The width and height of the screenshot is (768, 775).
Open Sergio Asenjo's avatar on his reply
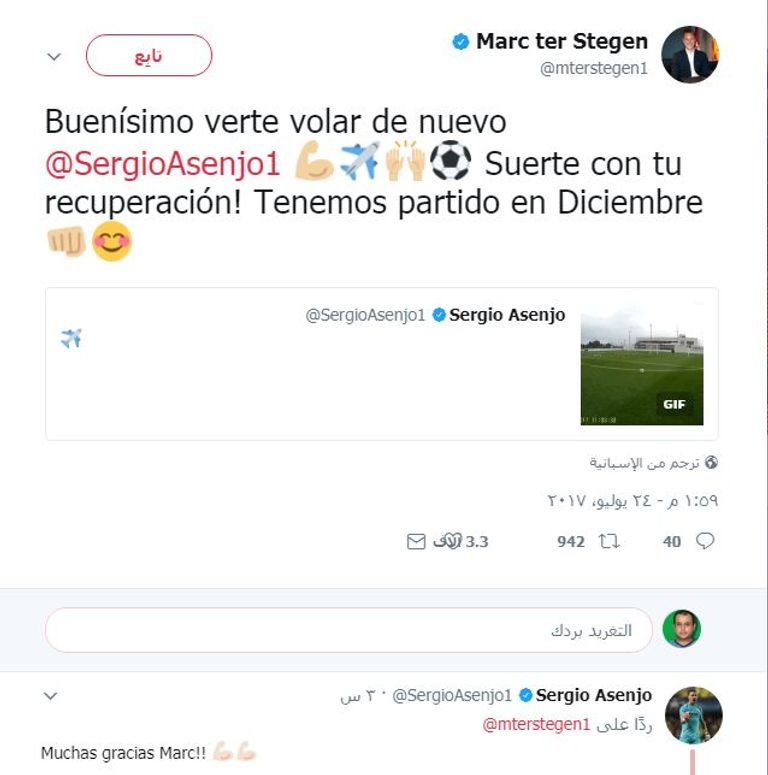[x=693, y=715]
